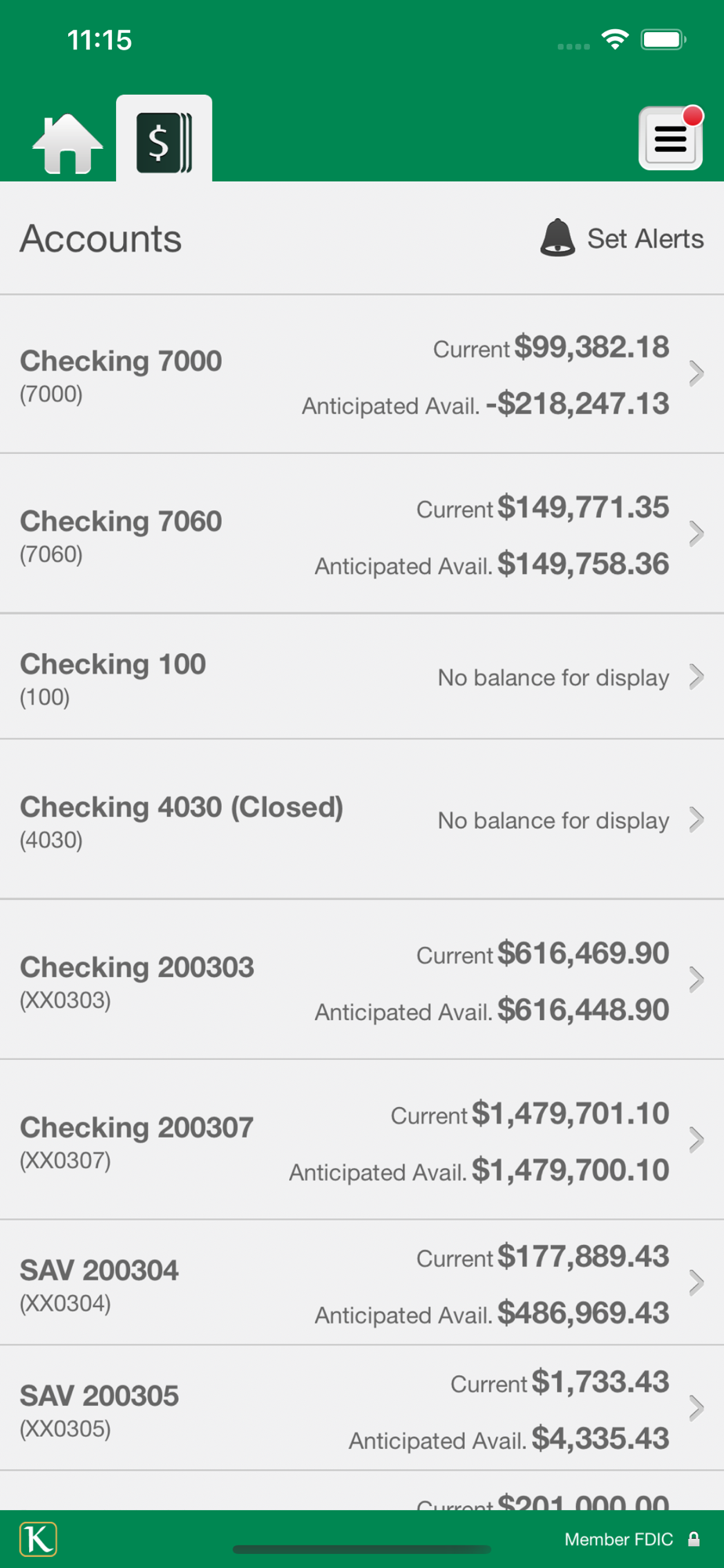724x1568 pixels.
Task: Open SAV 200304 savings account
Action: tap(361, 1283)
